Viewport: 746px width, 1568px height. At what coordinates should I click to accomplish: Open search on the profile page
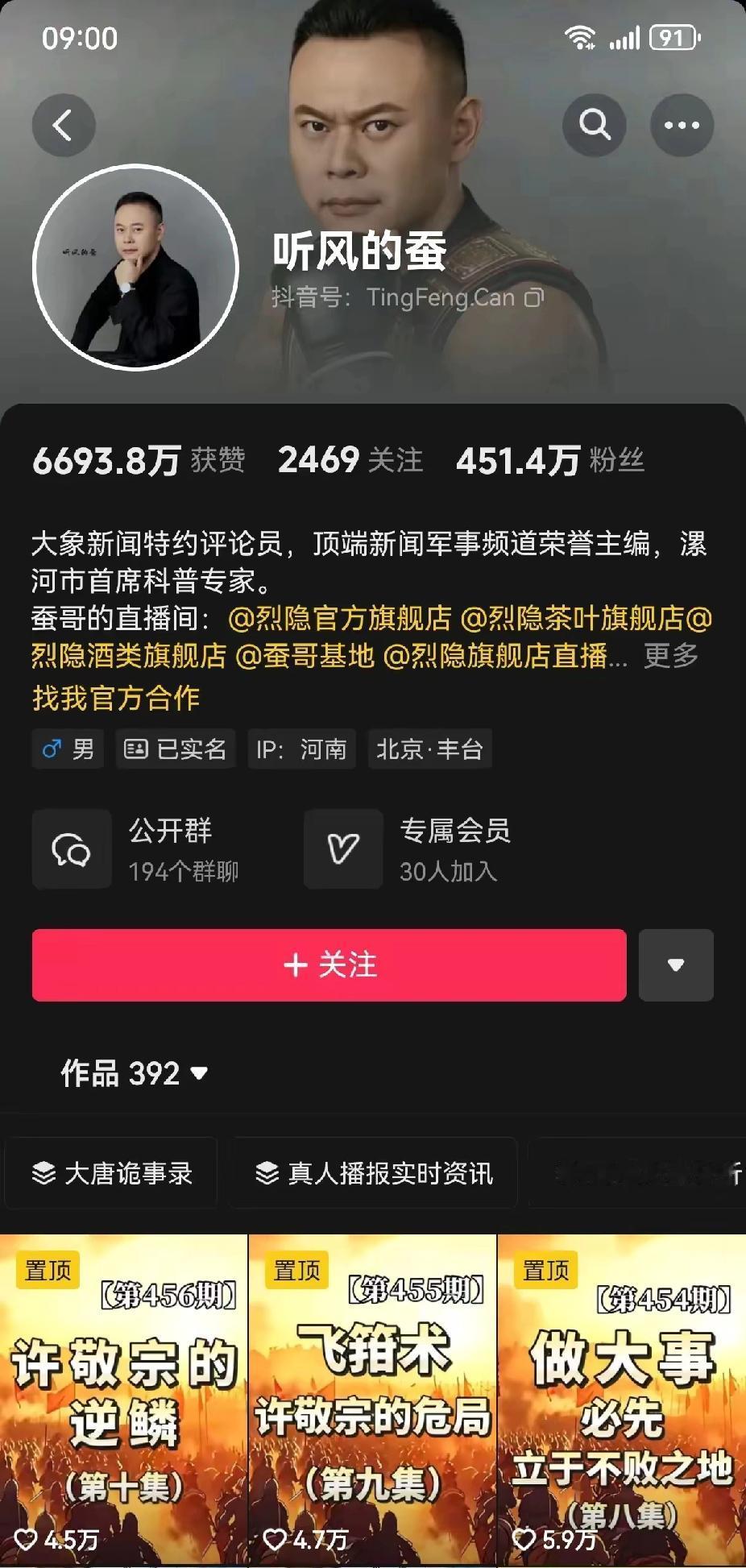coord(595,125)
